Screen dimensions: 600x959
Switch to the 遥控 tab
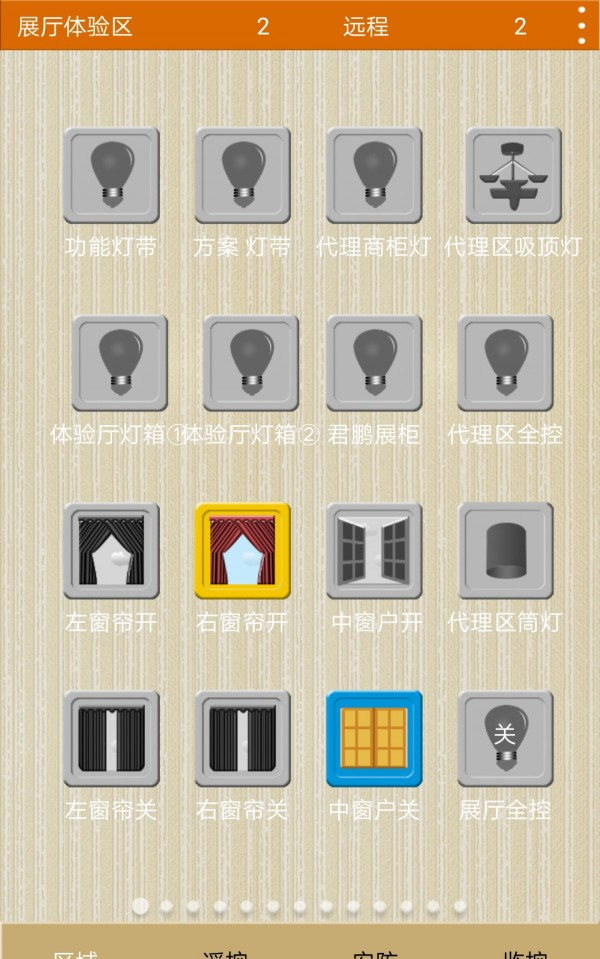[x=225, y=950]
